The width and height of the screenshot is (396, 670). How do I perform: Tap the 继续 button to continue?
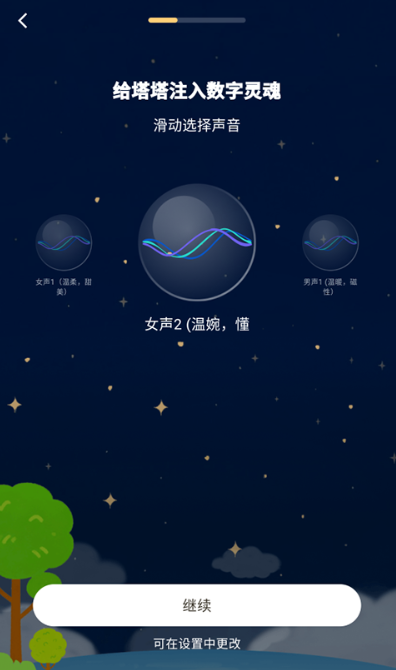pyautogui.click(x=197, y=605)
